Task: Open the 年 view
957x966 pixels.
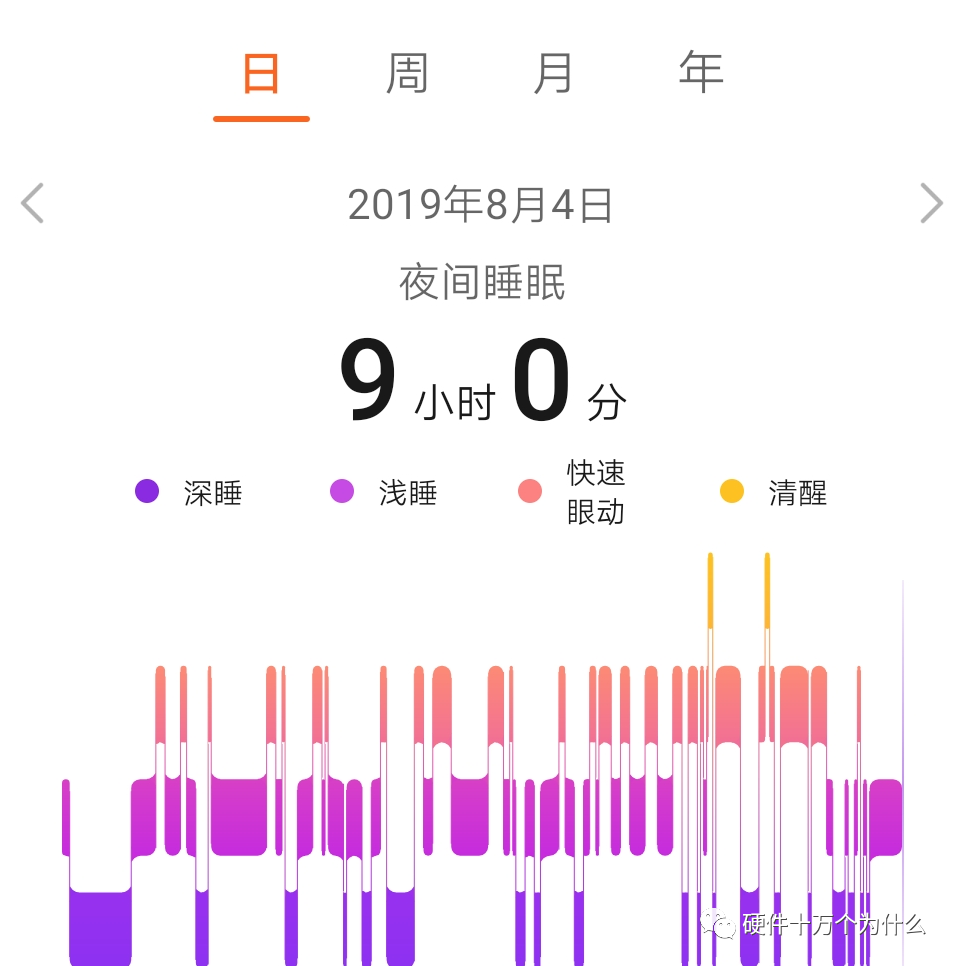Action: point(700,70)
